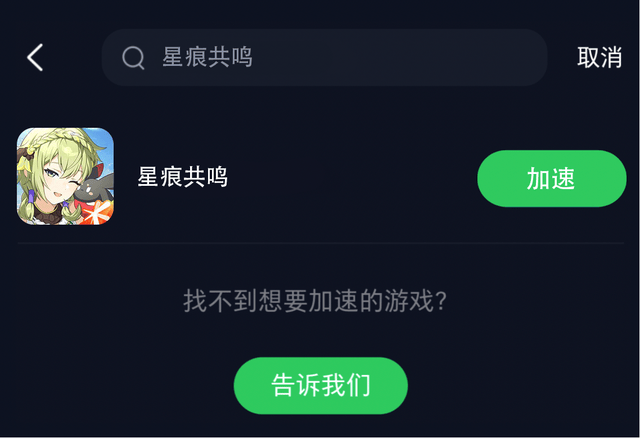This screenshot has width=640, height=438.
Task: Go back using the arrow icon
Action: click(x=35, y=58)
